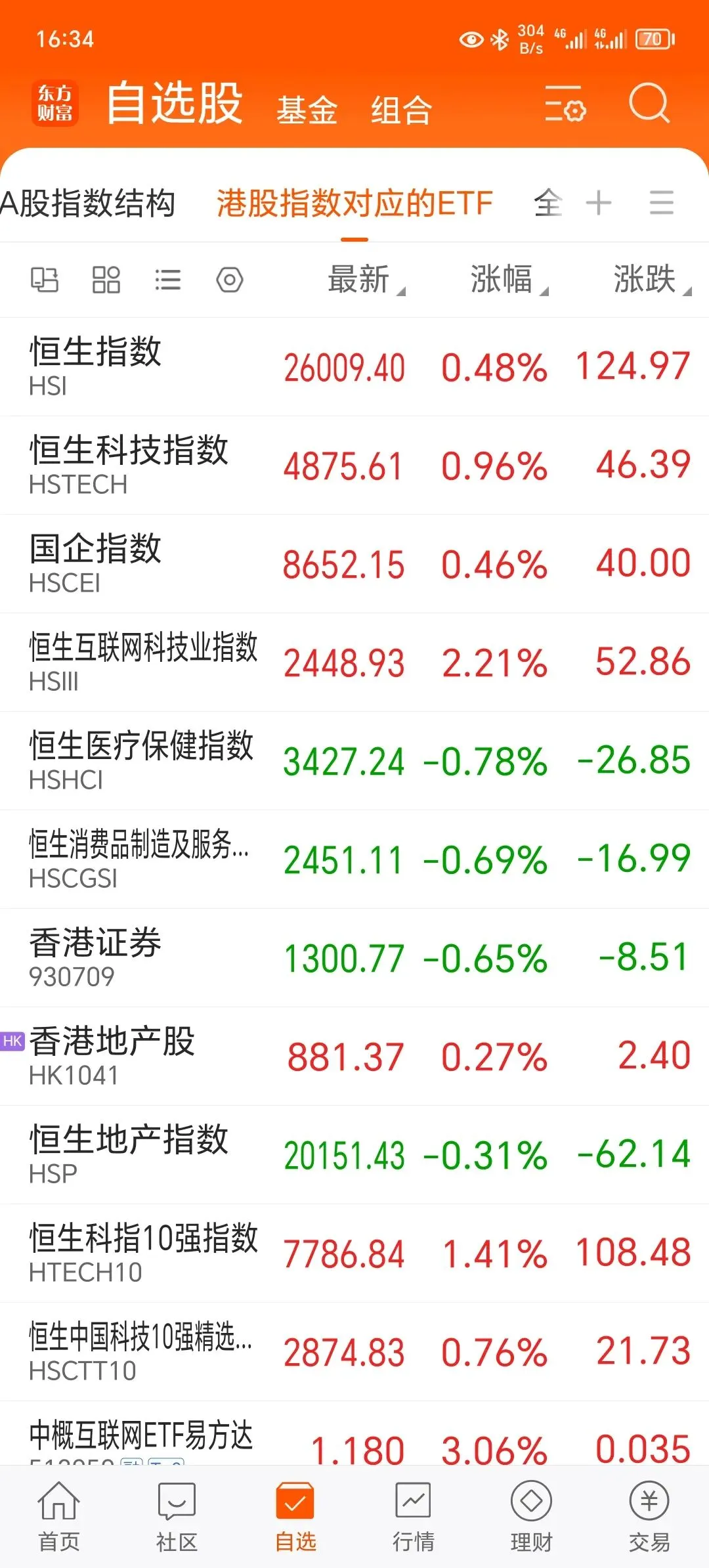
Task: Open the 恒生科技指数 HSTECH row
Action: [354, 466]
